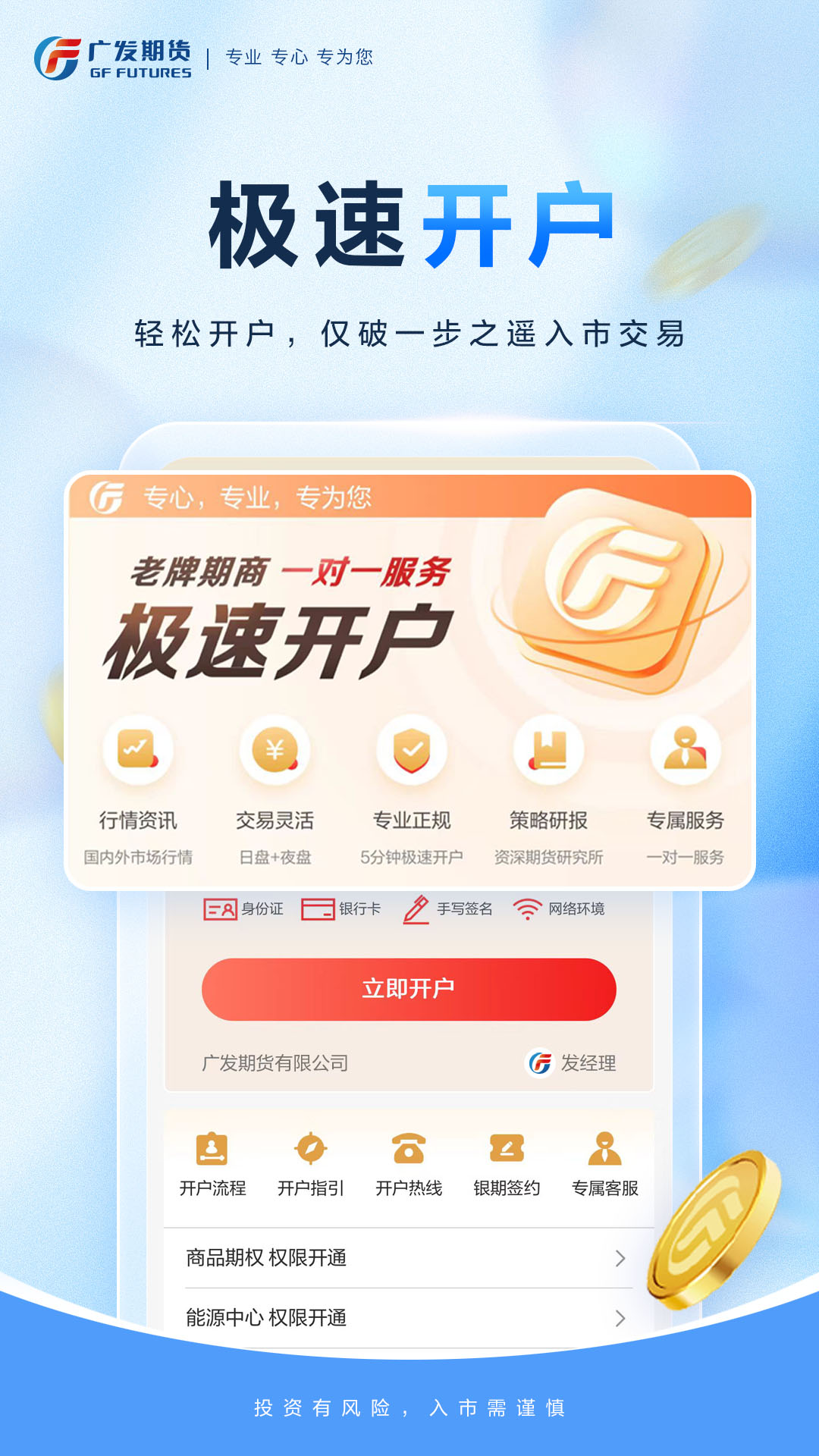This screenshot has width=819, height=1456.
Task: Open the 开户流程 process icon
Action: [x=212, y=1148]
